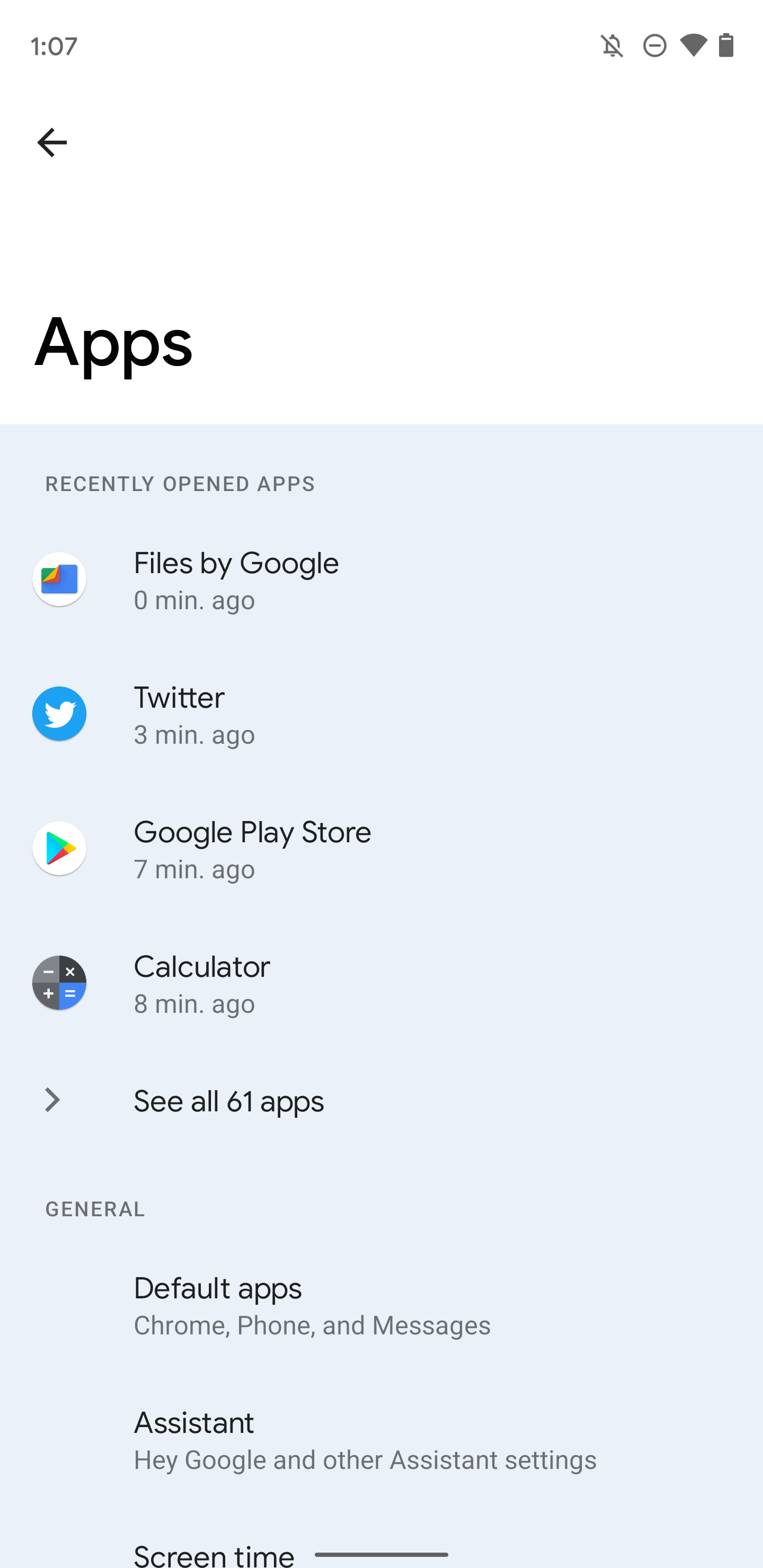Image resolution: width=763 pixels, height=1568 pixels.
Task: Open Calculator app info
Action: 381,984
